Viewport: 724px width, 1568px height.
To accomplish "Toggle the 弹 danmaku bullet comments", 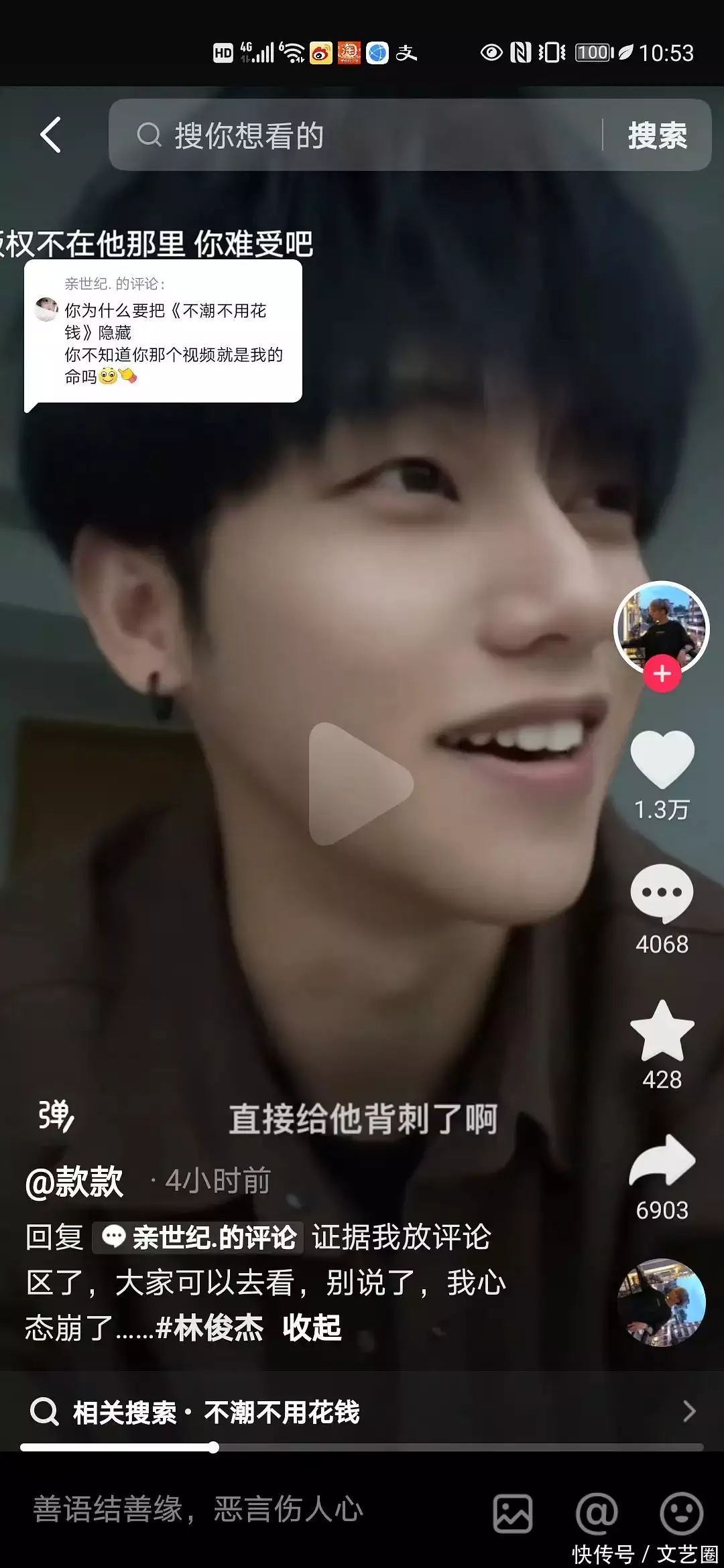I will (56, 1116).
